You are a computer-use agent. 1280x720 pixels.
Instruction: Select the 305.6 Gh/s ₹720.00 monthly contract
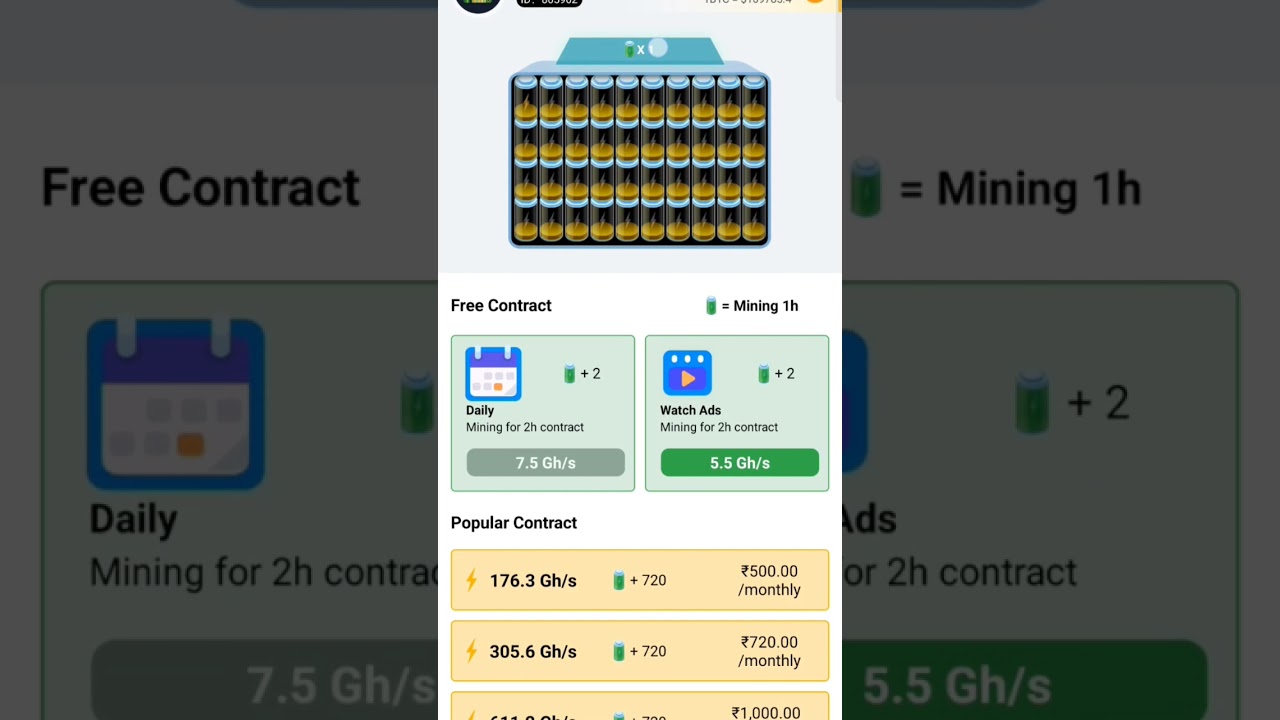tap(639, 651)
